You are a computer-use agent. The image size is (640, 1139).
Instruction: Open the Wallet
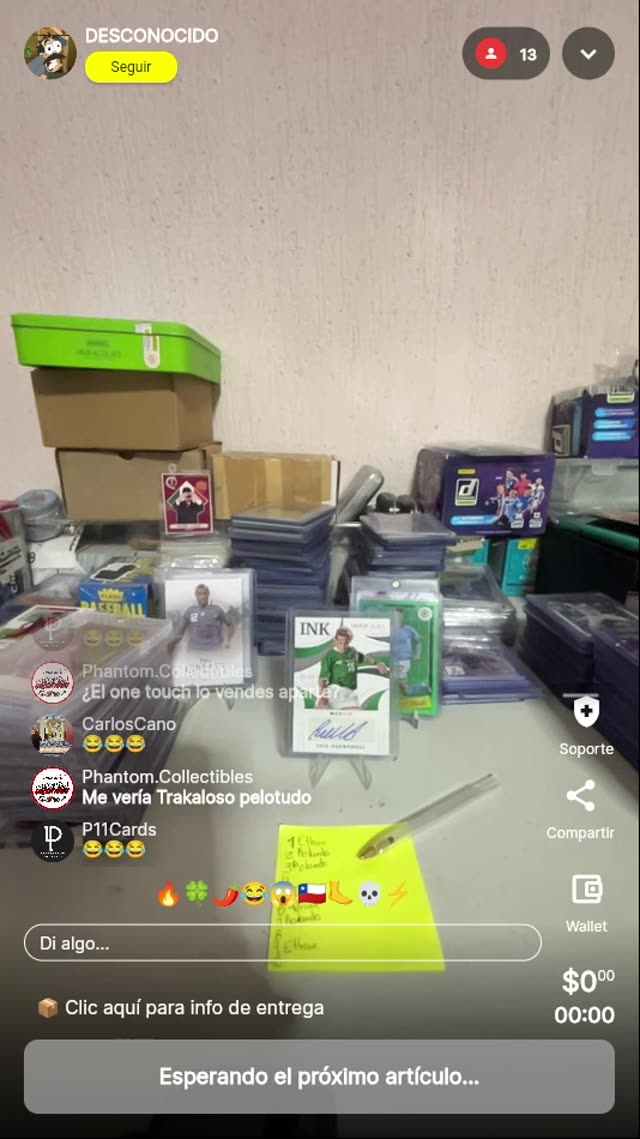[586, 889]
